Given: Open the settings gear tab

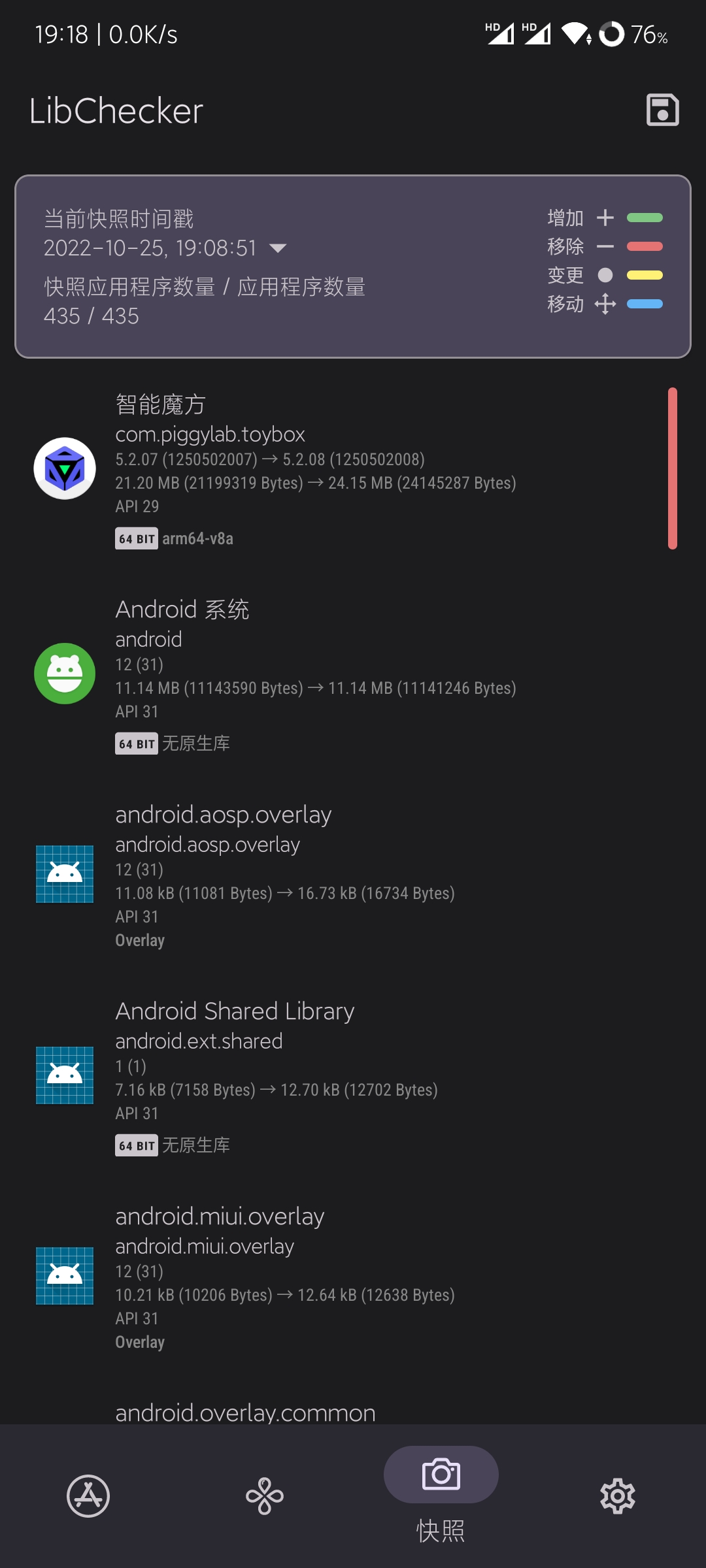Looking at the screenshot, I should (618, 1496).
